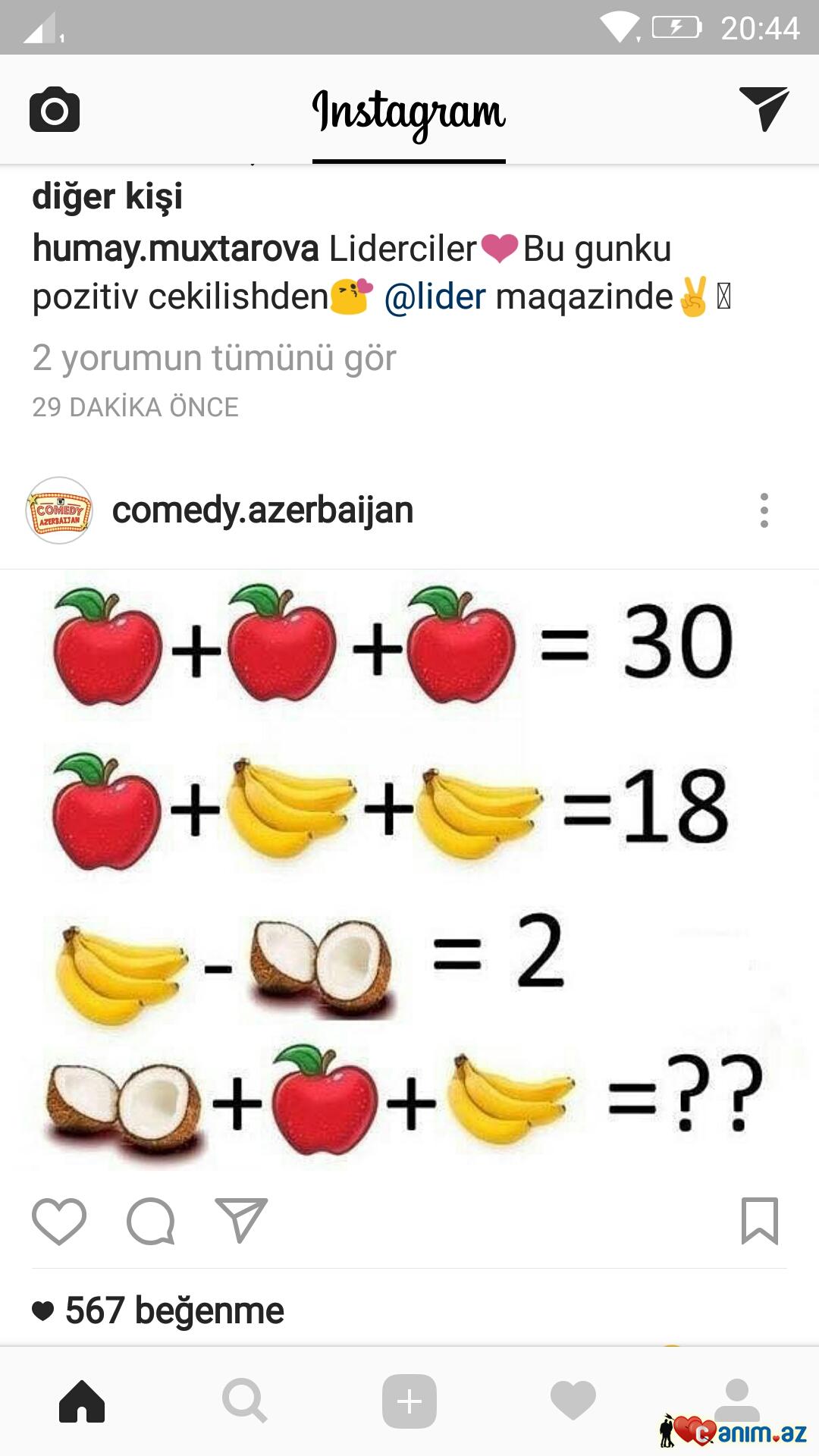Open comedy.azerbaijan profile picture
This screenshot has width=819, height=1456.
tap(59, 510)
